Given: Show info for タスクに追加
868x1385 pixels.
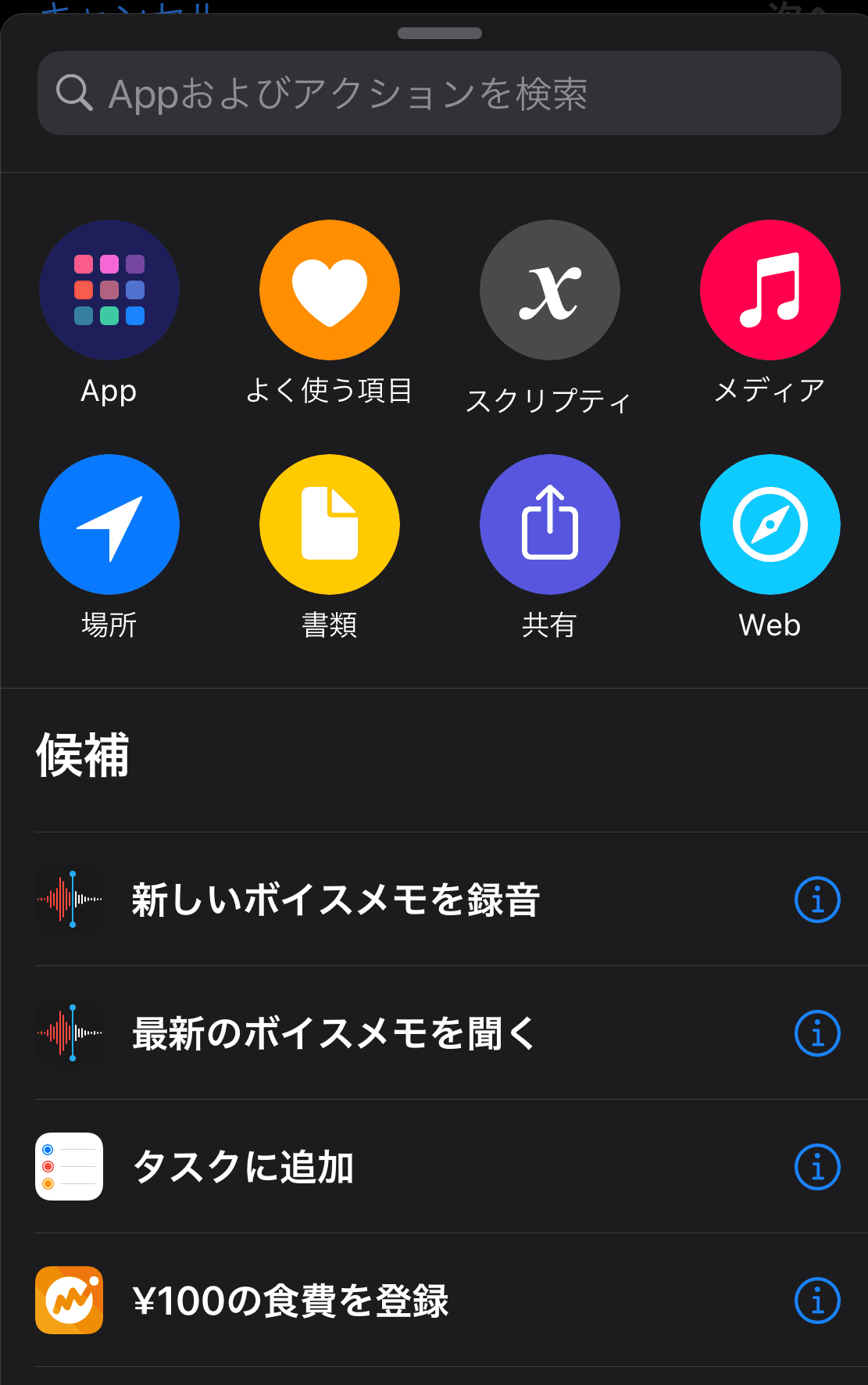Looking at the screenshot, I should coord(817,1167).
